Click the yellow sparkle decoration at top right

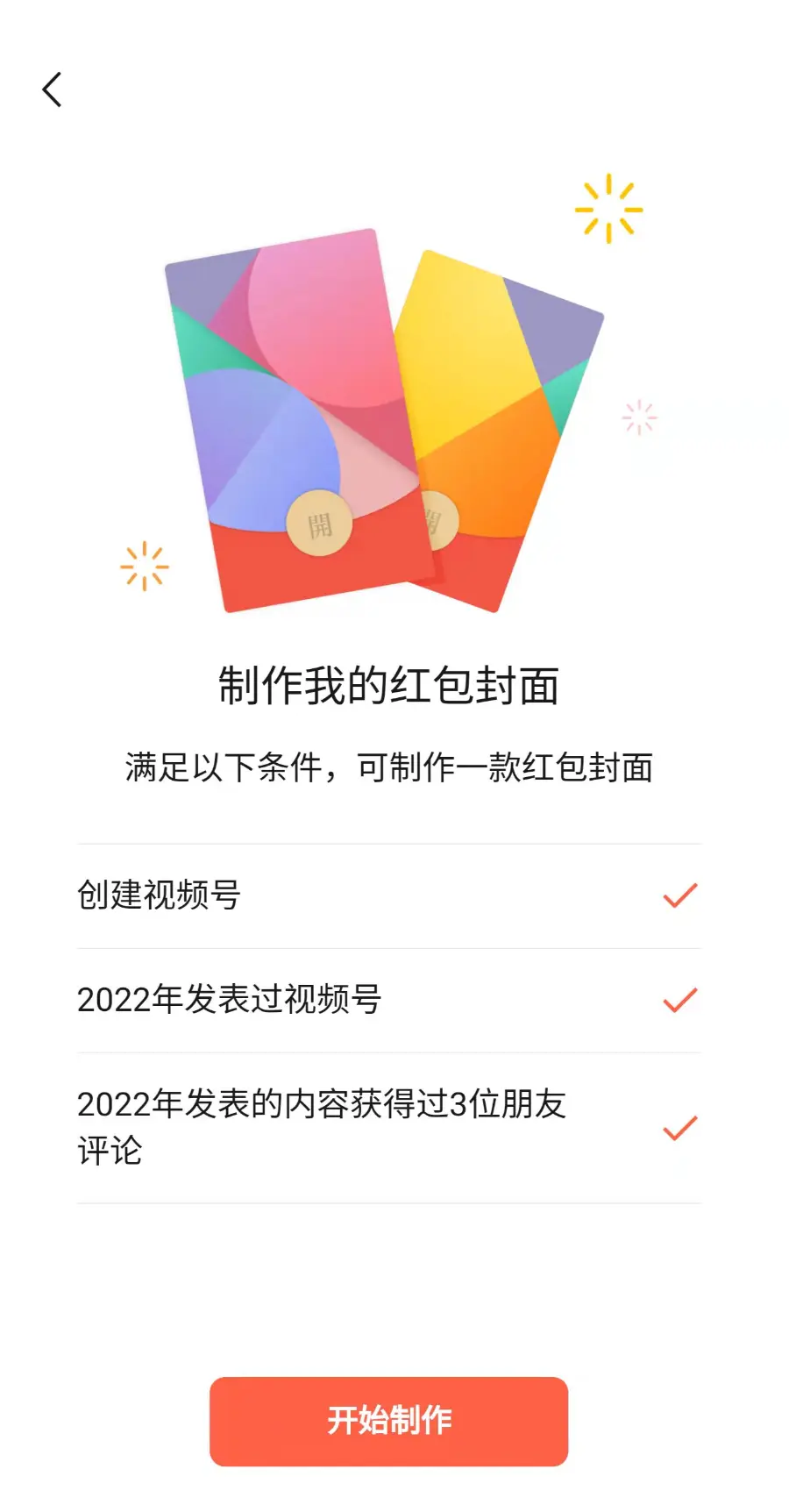(x=608, y=208)
